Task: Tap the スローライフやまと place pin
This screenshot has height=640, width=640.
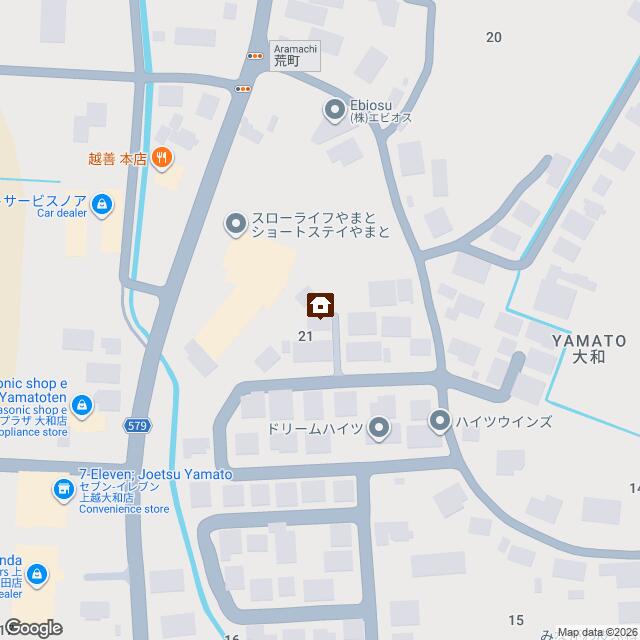Action: [235, 224]
